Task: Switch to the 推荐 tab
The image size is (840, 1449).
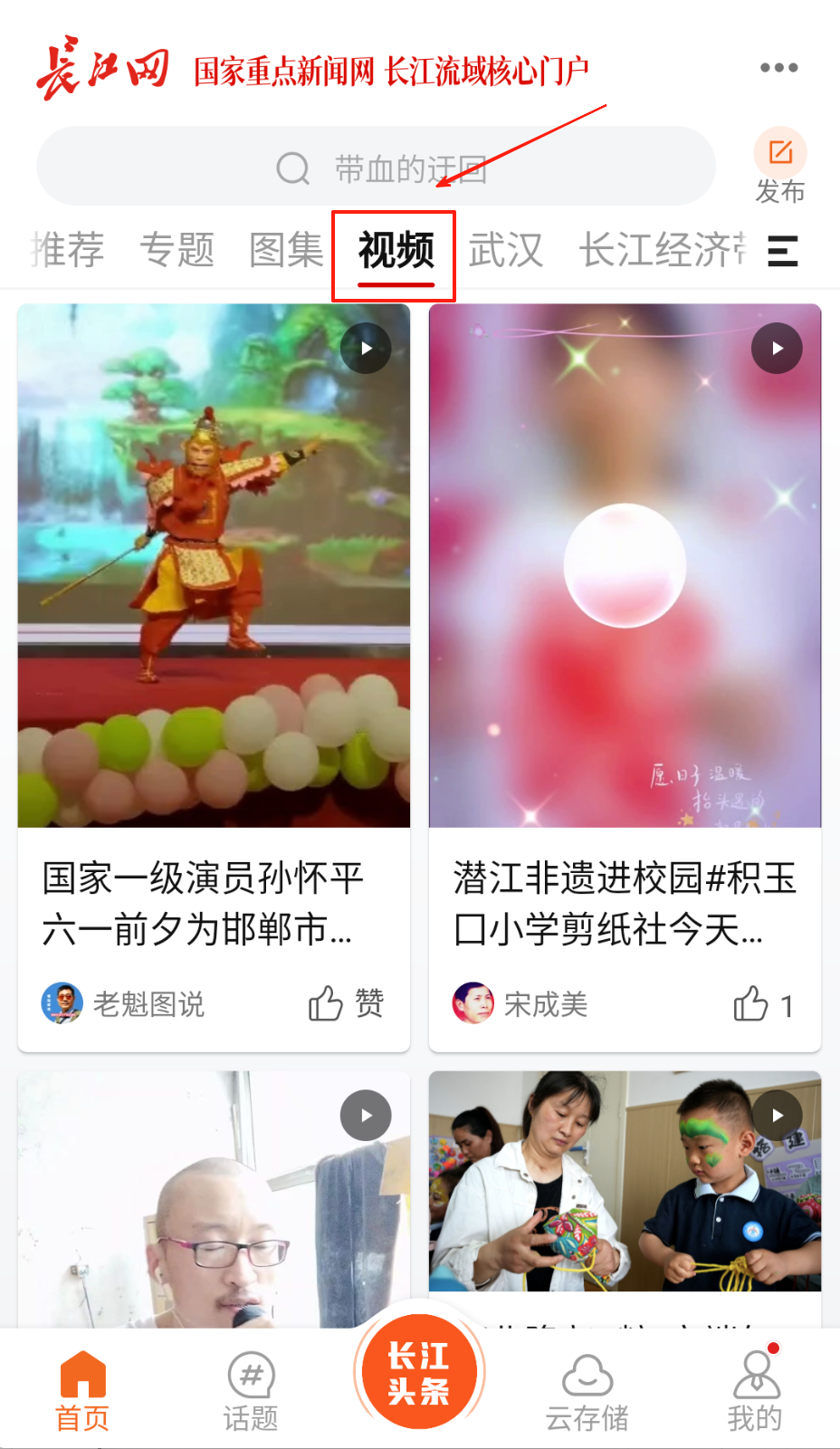Action: 67,250
